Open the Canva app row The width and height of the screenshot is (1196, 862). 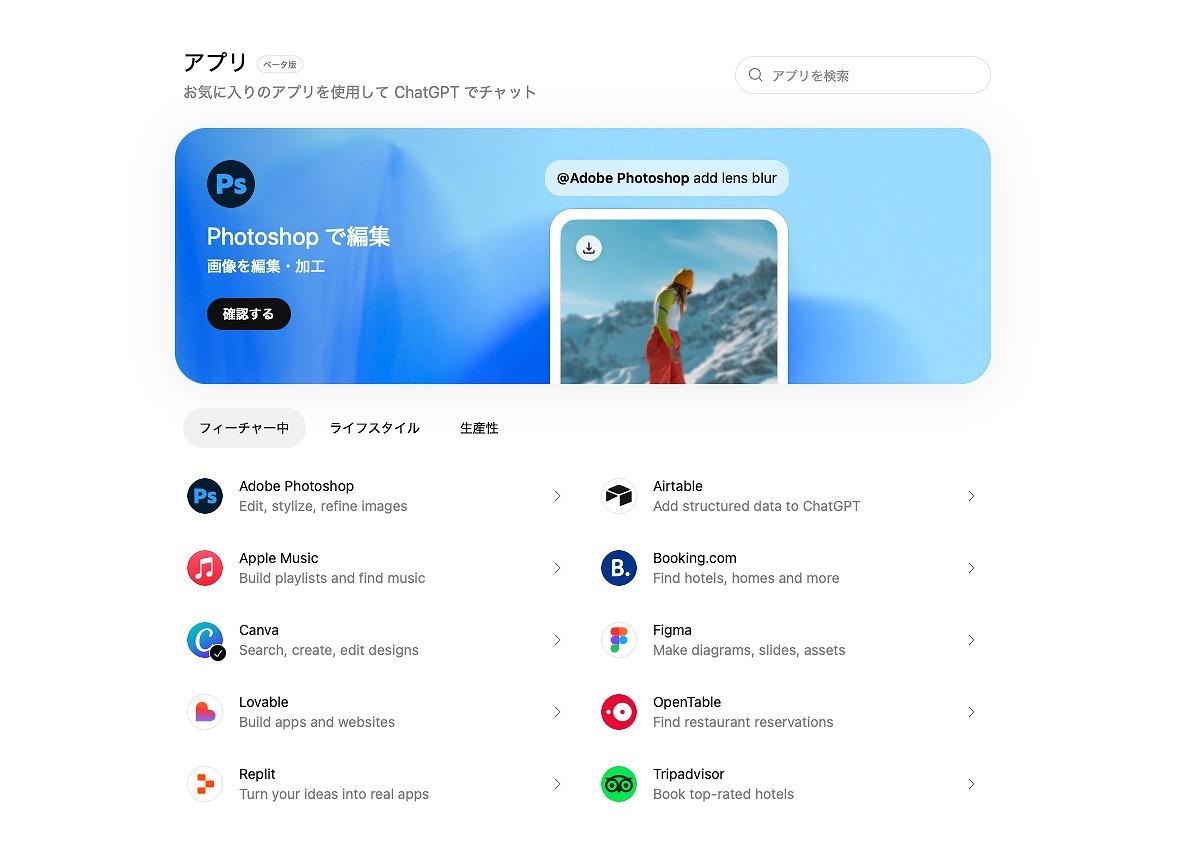[374, 640]
